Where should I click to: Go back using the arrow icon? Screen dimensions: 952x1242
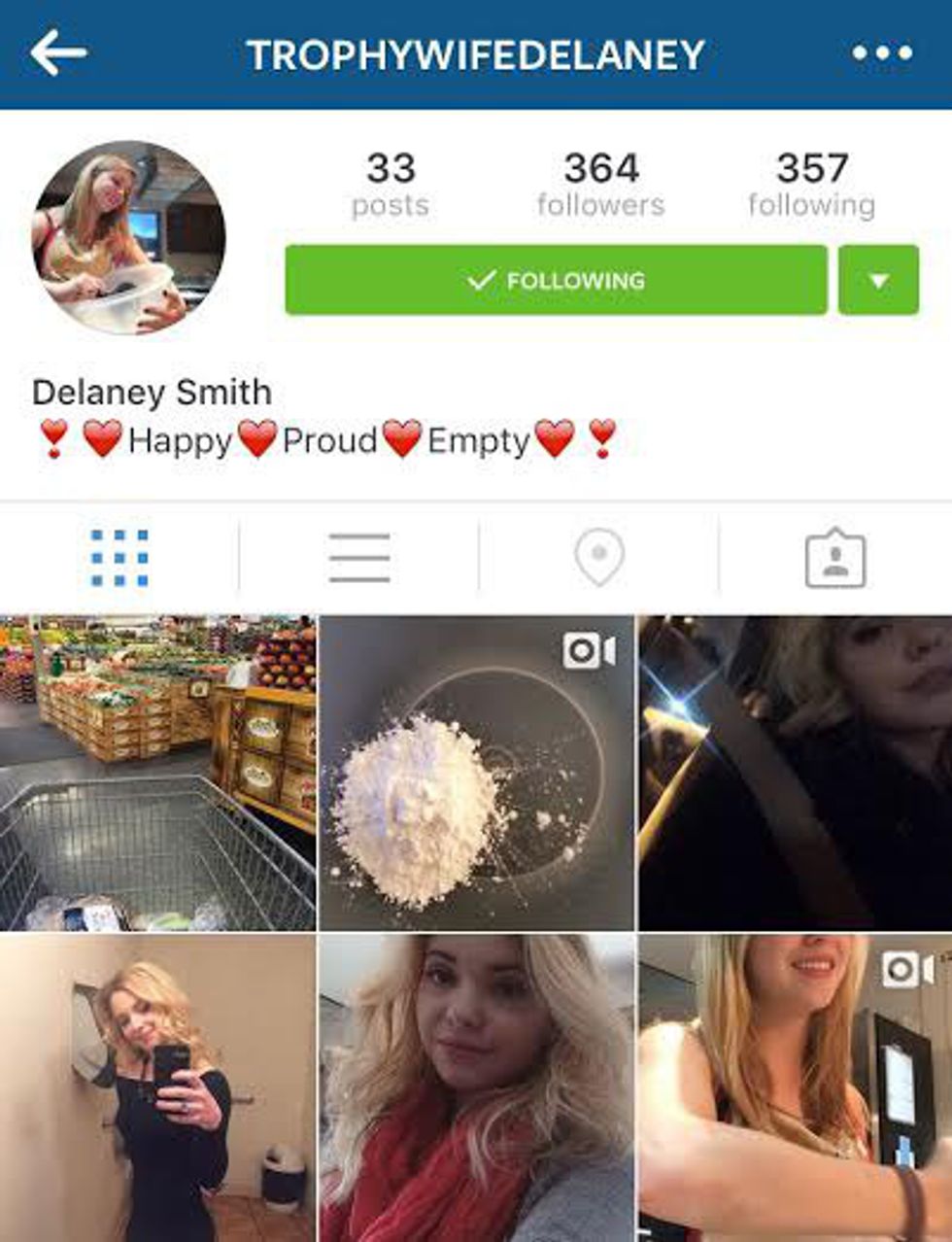[58, 53]
